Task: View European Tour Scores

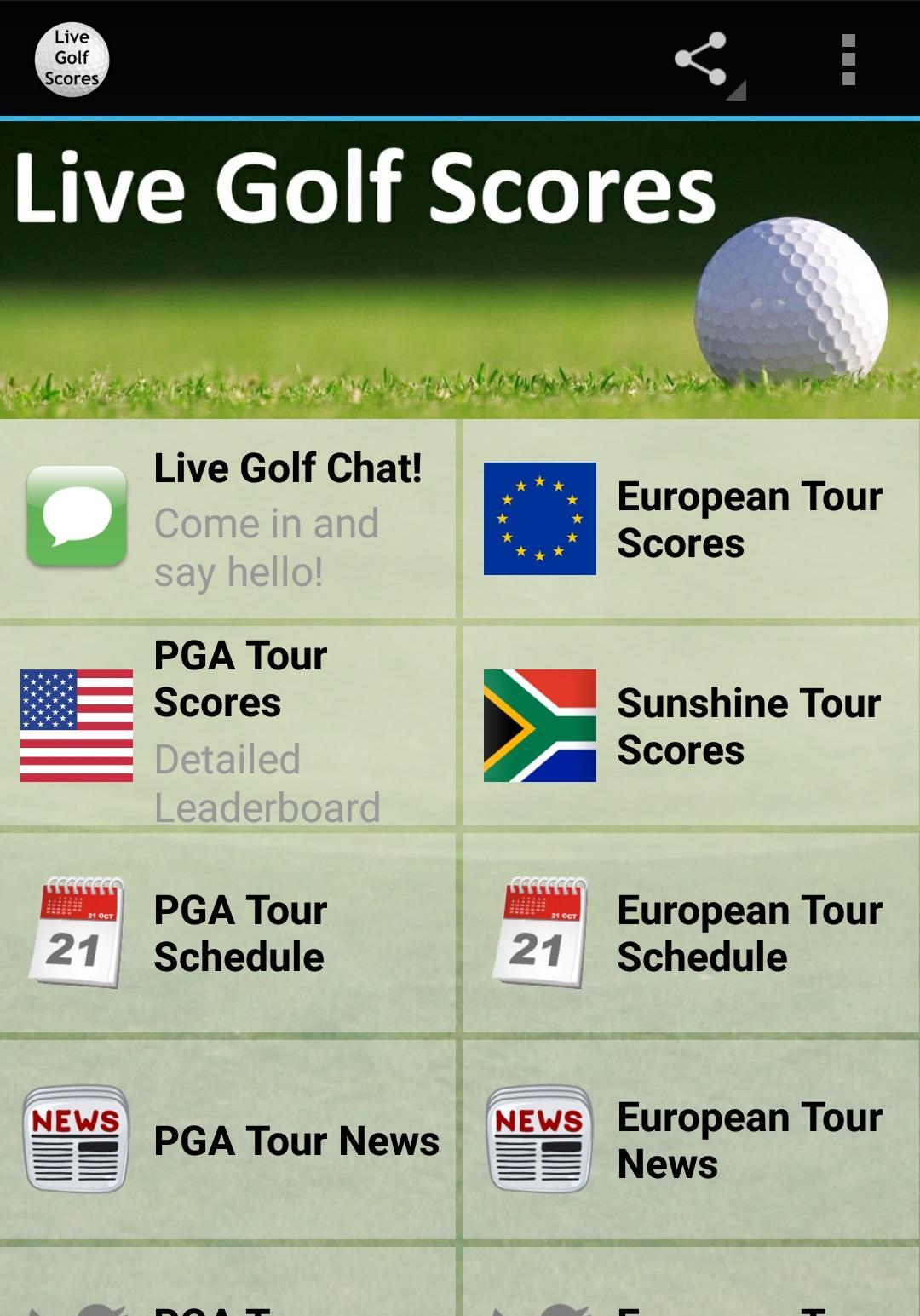Action: click(x=692, y=519)
